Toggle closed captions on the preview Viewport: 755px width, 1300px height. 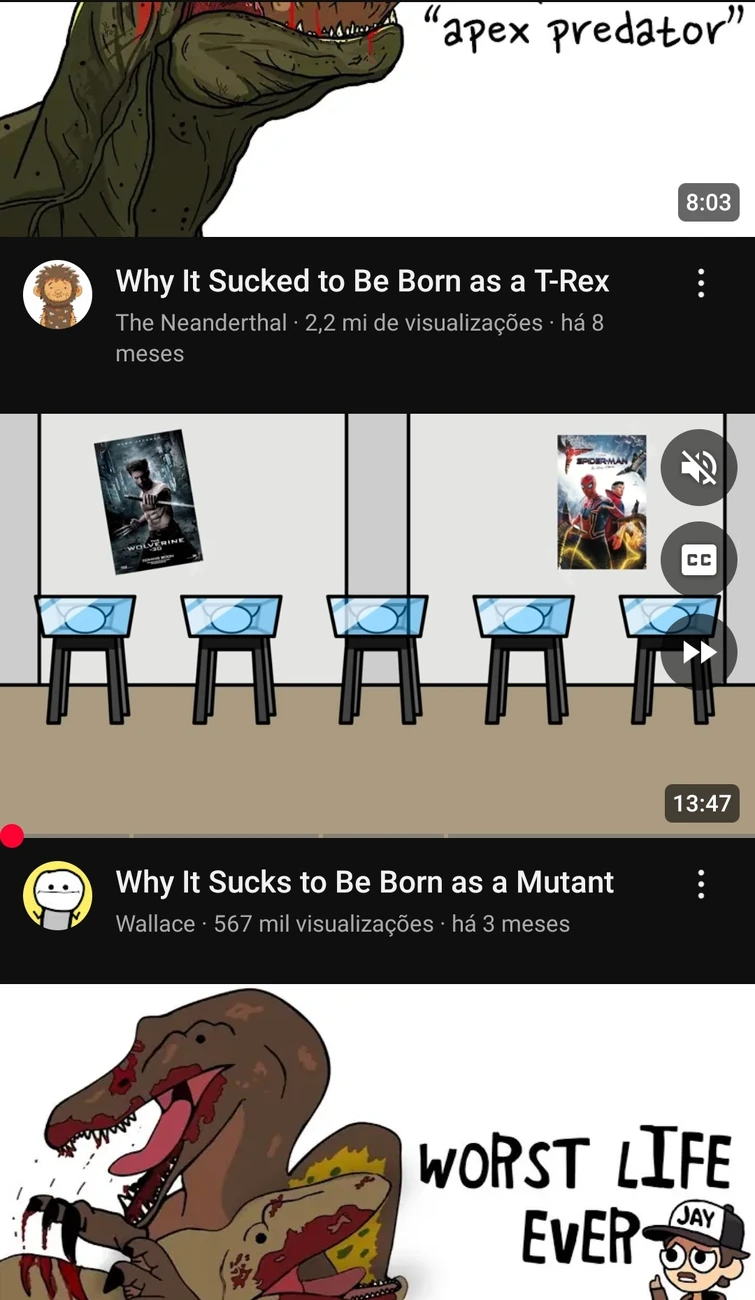(x=698, y=560)
